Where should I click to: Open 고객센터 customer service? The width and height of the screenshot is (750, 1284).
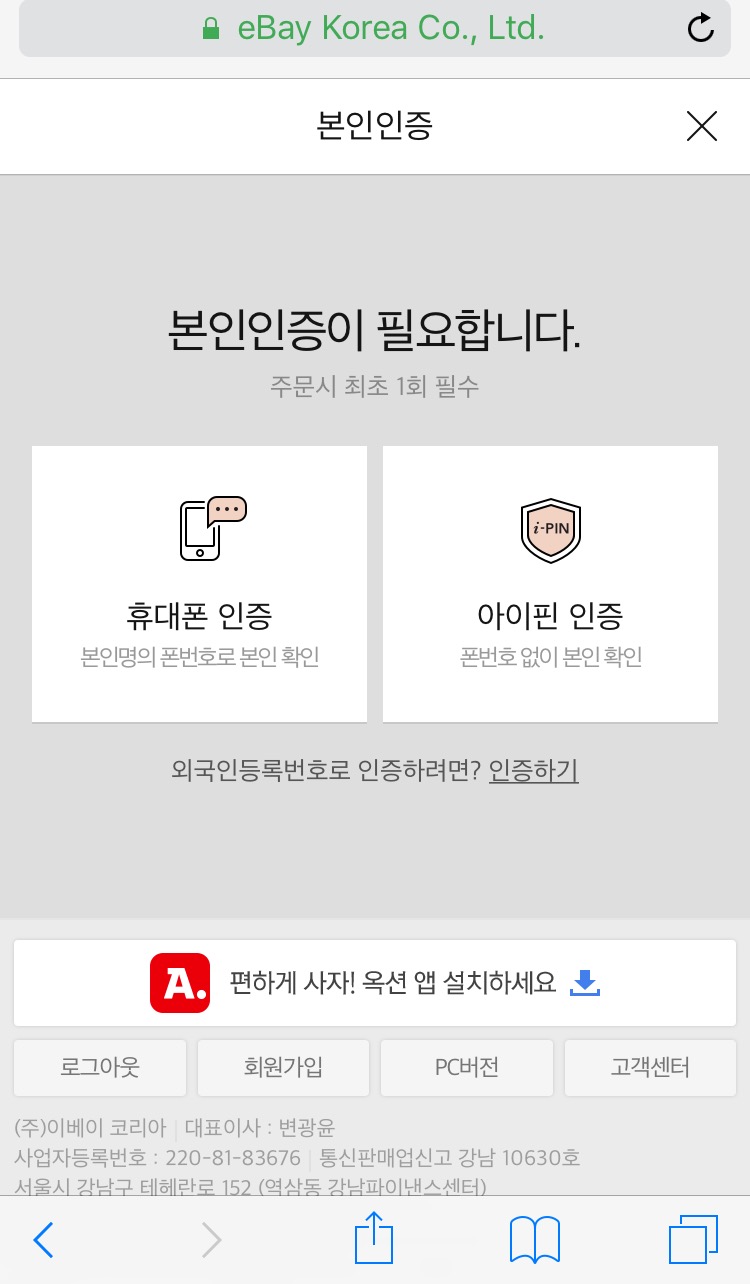(x=650, y=1067)
